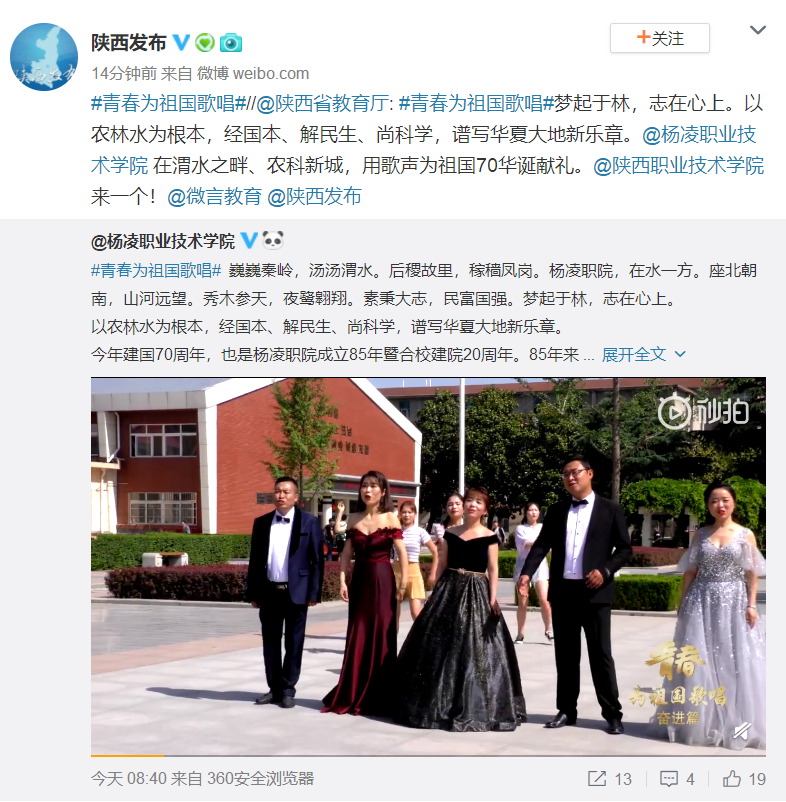
Task: Expand the full text with 展开全文
Action: click(x=643, y=354)
